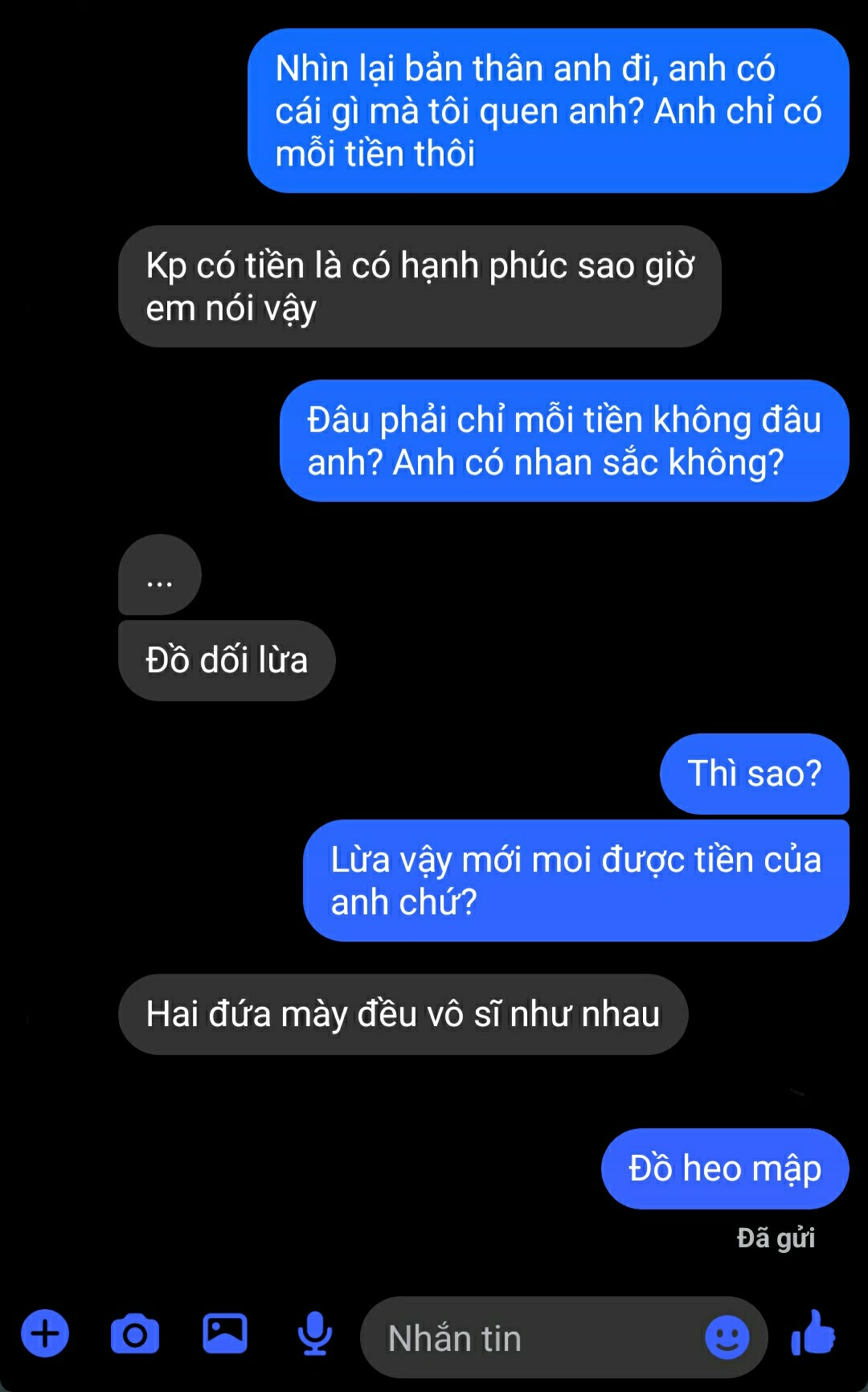The height and width of the screenshot is (1392, 868).
Task: Open the emoji picker in message field
Action: (727, 1337)
